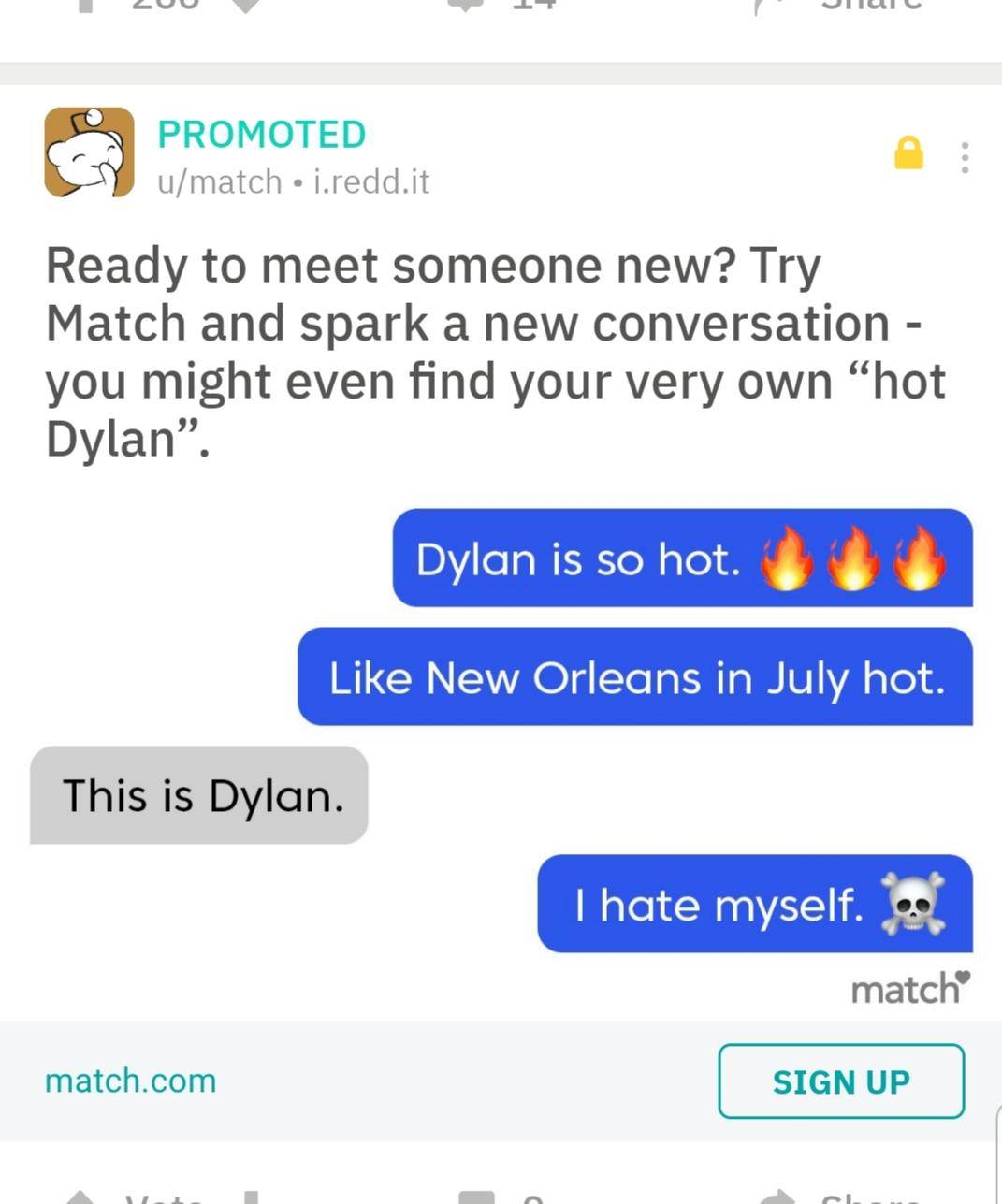Follow the match.com link
The image size is (1002, 1204).
tap(130, 1081)
